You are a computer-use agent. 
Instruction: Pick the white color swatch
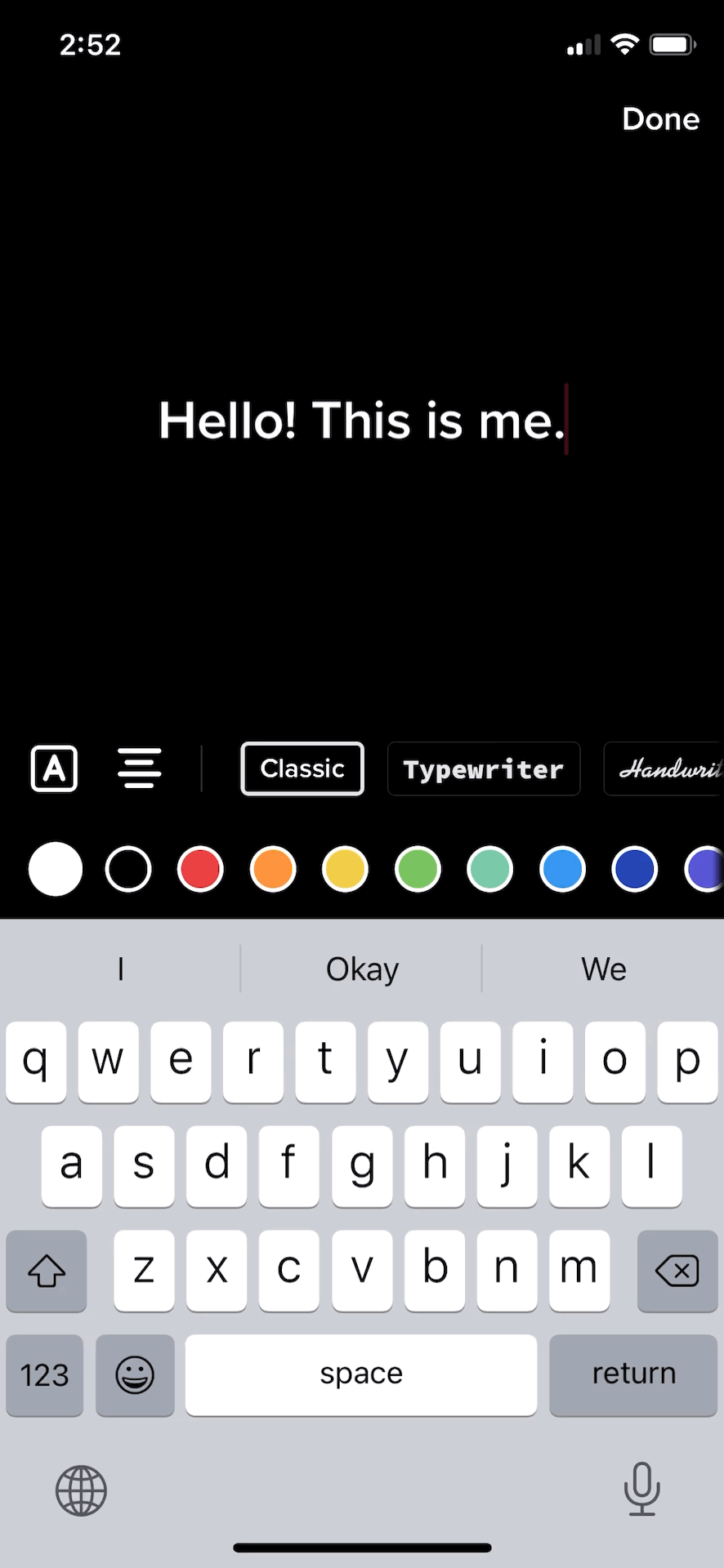(x=56, y=869)
